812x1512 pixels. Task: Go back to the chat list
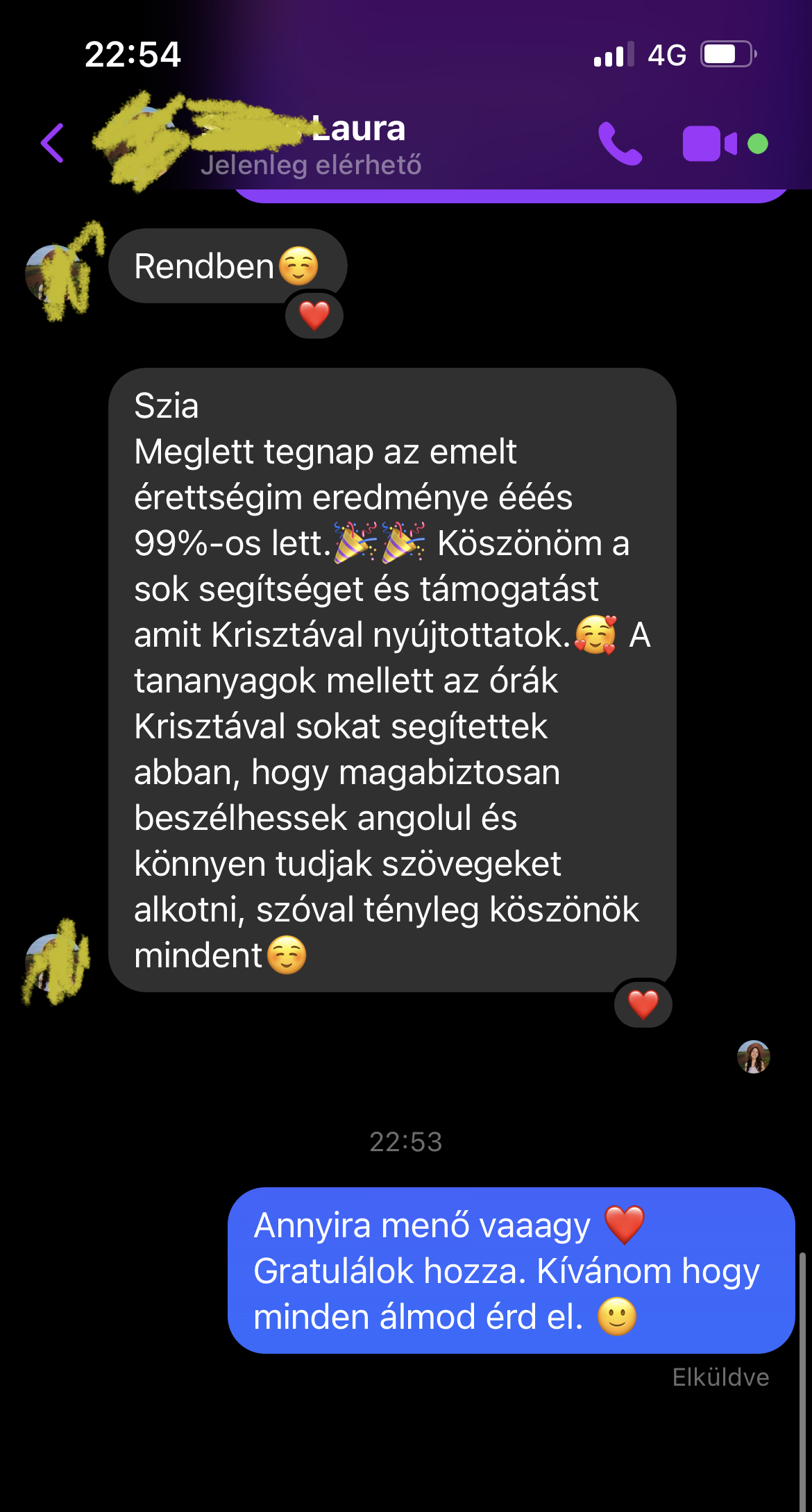coord(53,143)
